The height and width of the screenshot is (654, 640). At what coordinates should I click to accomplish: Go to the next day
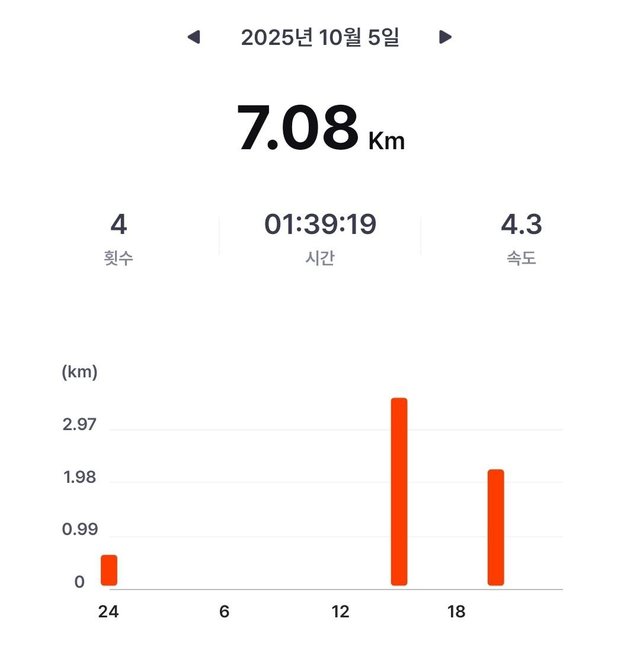(x=446, y=37)
